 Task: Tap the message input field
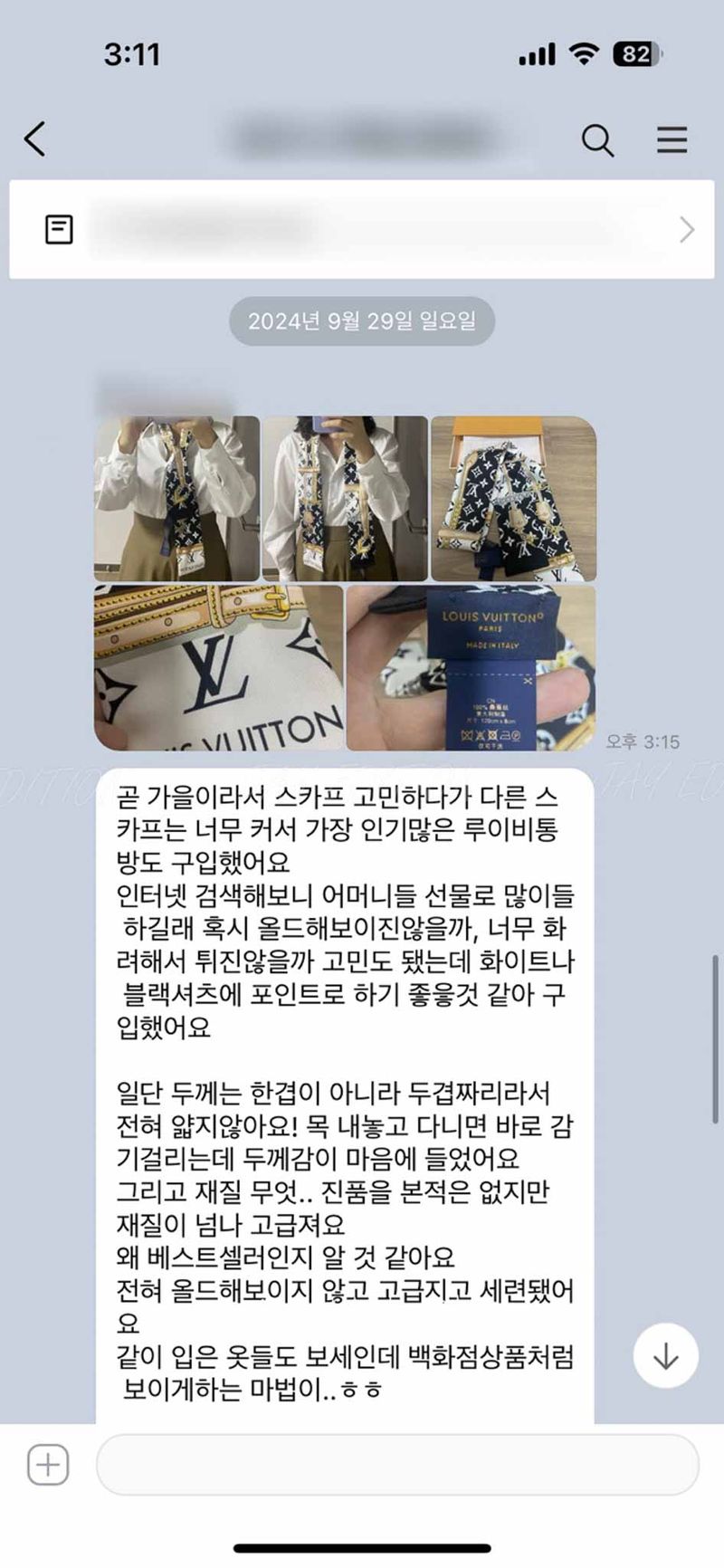point(396,1465)
